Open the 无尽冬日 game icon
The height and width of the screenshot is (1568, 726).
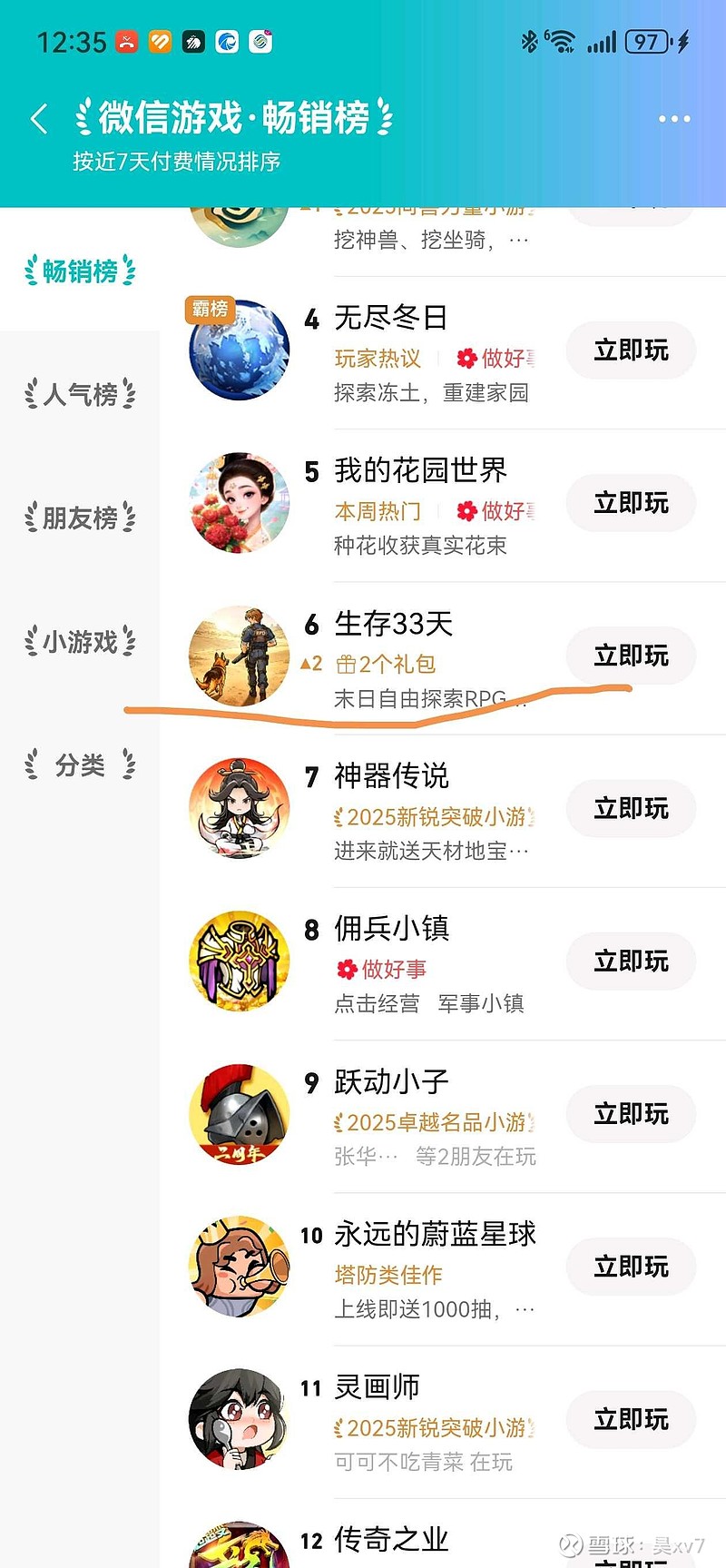[239, 350]
